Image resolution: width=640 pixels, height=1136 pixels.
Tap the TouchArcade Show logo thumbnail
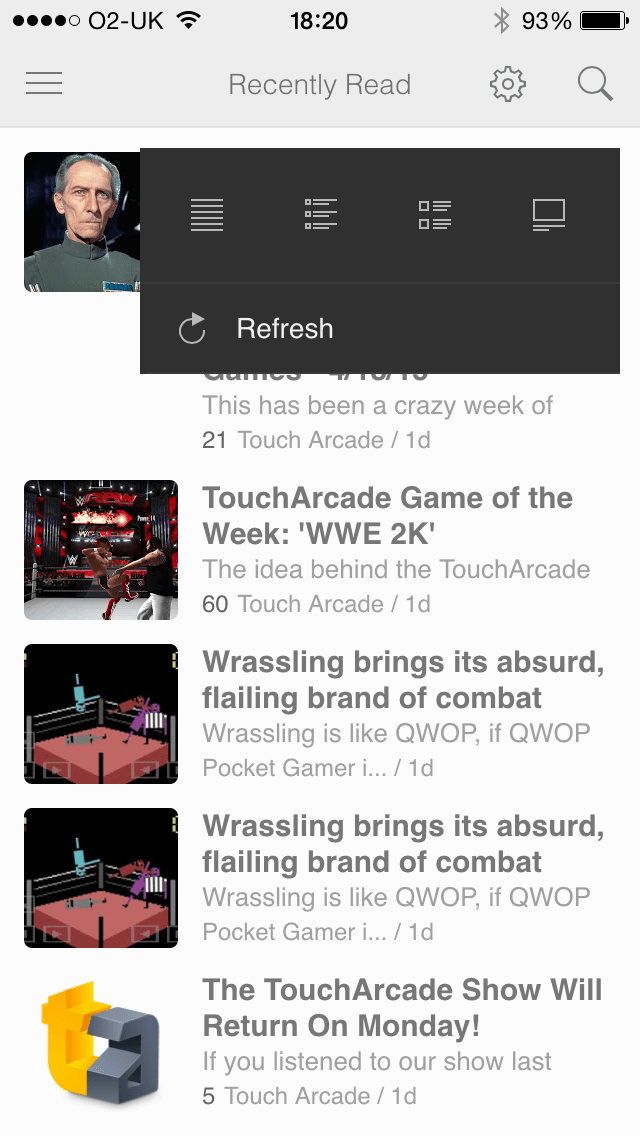101,1043
